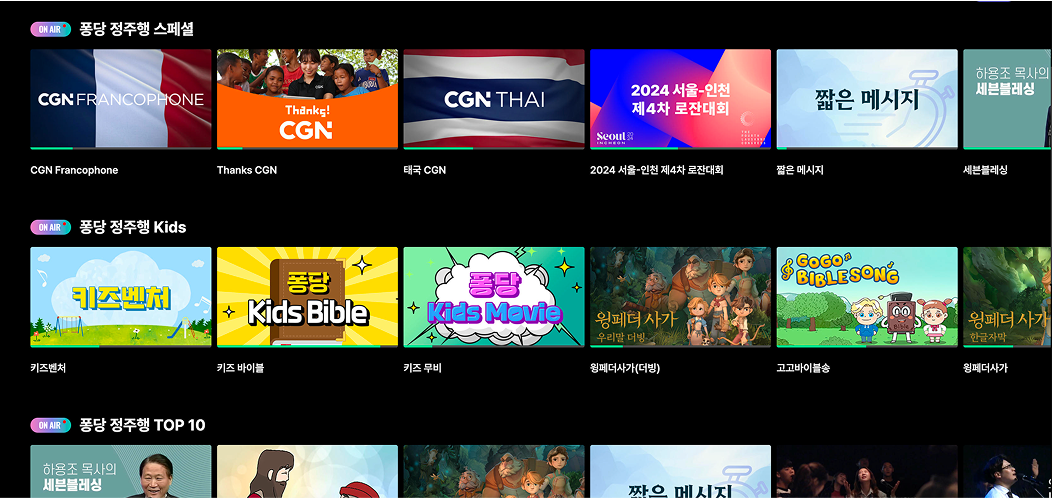The width and height of the screenshot is (1052, 498).
Task: Open the 고고바이블송 channel
Action: 866,297
